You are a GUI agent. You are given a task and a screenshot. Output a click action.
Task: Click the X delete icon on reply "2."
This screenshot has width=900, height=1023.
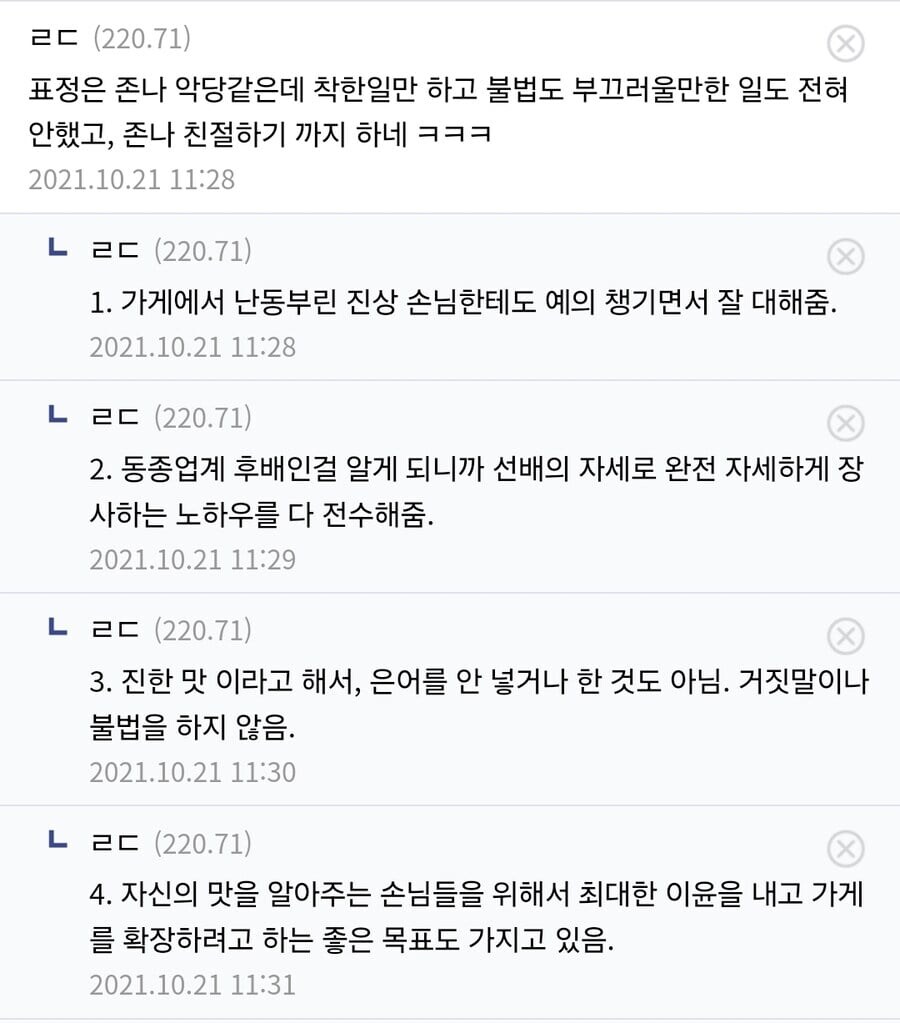pyautogui.click(x=846, y=424)
